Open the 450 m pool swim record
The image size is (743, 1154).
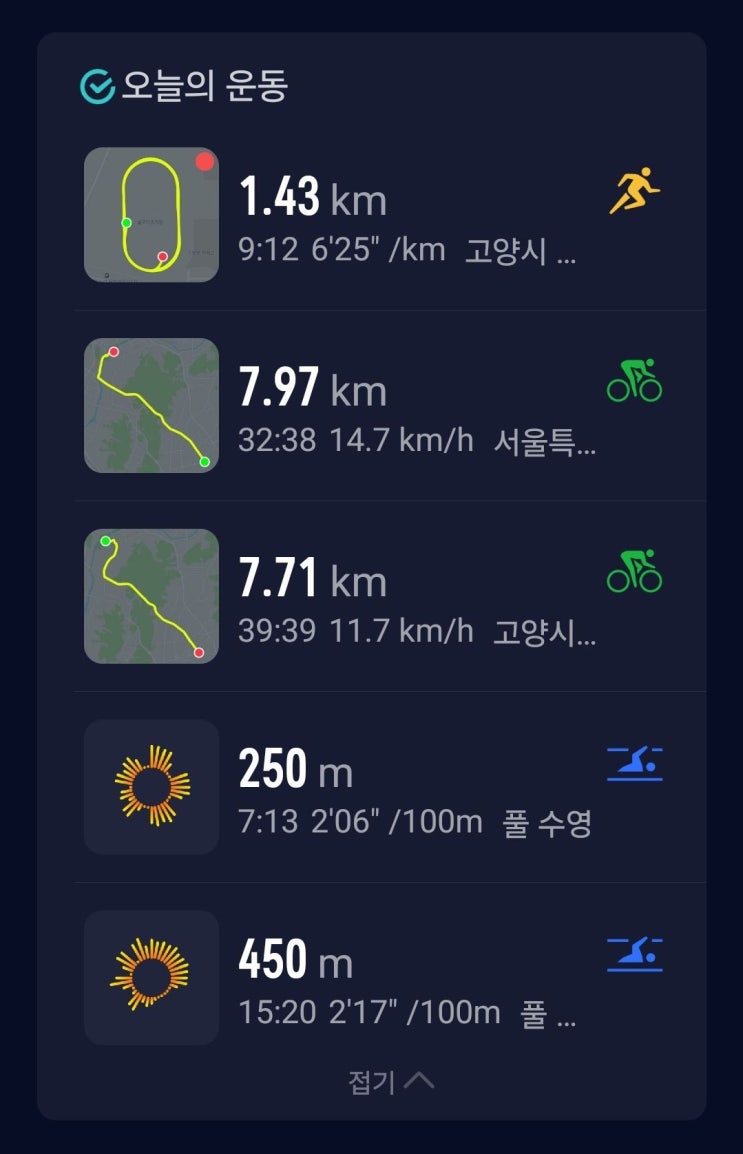(390, 978)
